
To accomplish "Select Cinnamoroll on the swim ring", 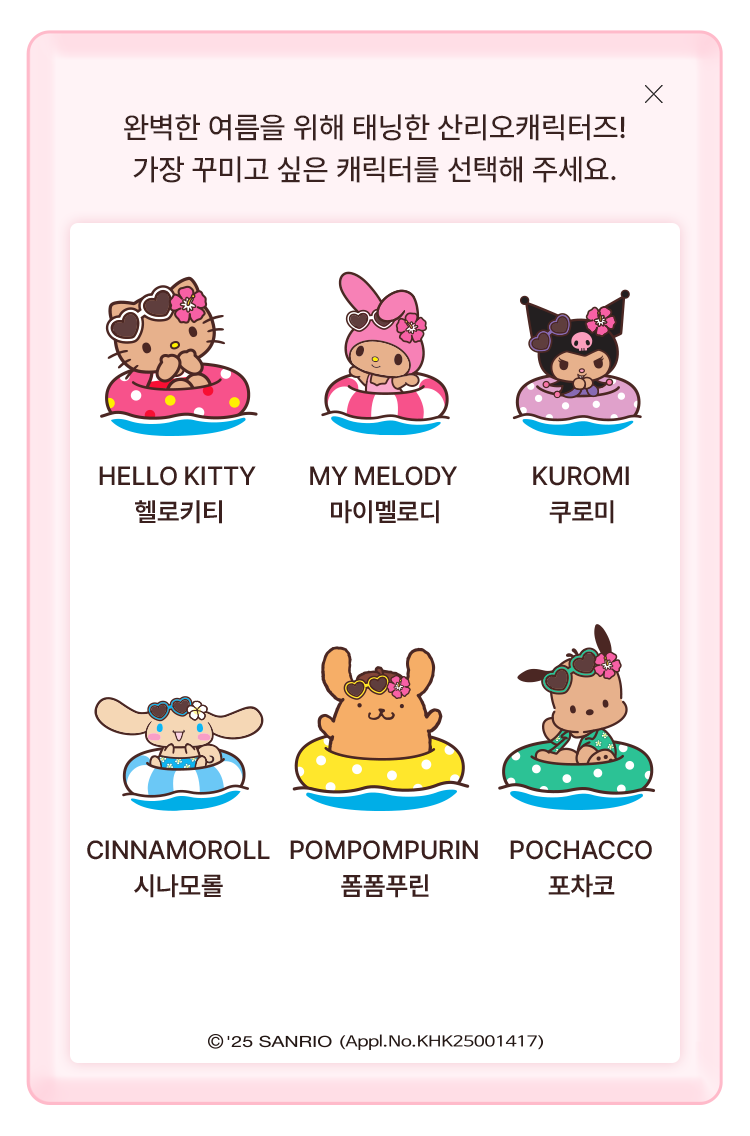I will (178, 745).
